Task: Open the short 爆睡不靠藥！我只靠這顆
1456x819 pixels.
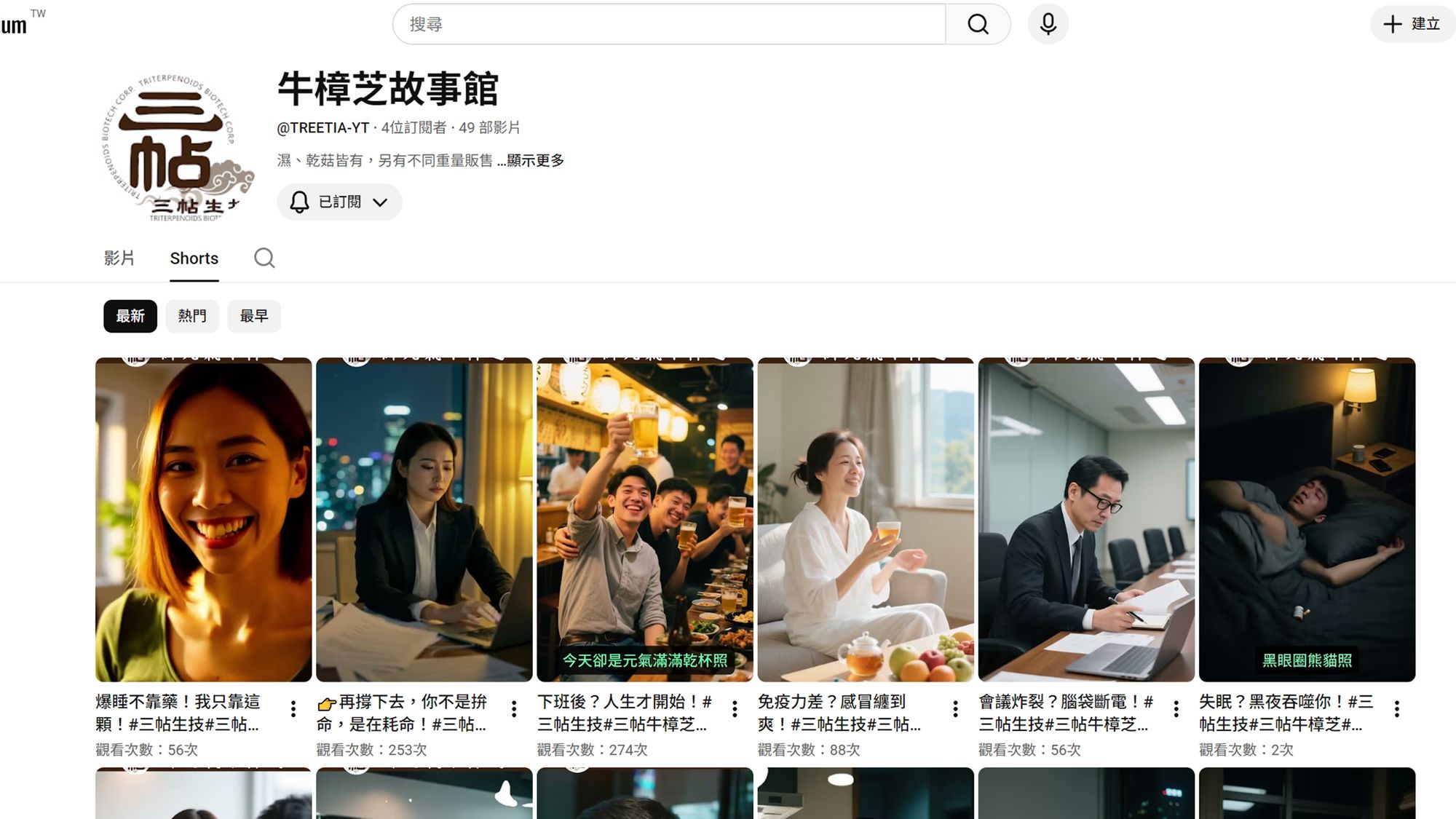Action: tap(203, 520)
